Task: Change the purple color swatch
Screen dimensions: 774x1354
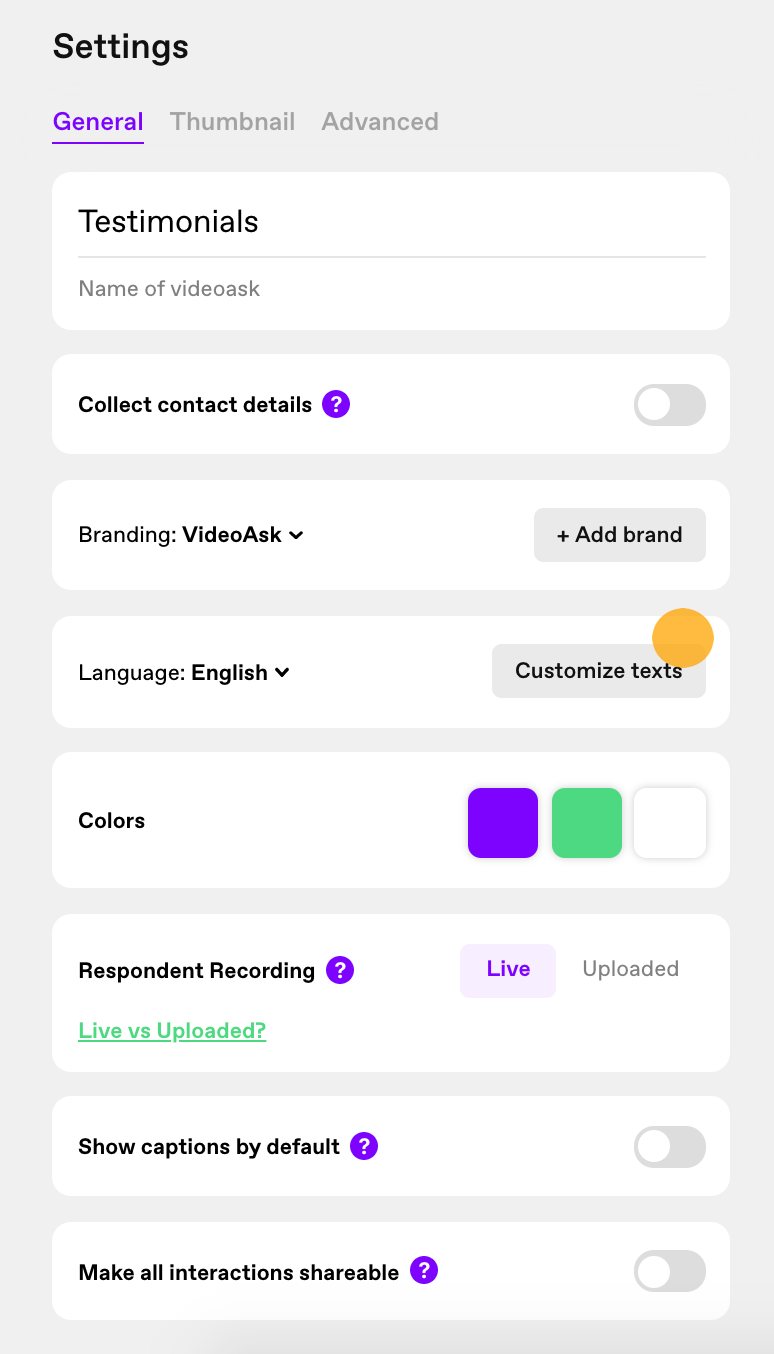Action: (x=503, y=823)
